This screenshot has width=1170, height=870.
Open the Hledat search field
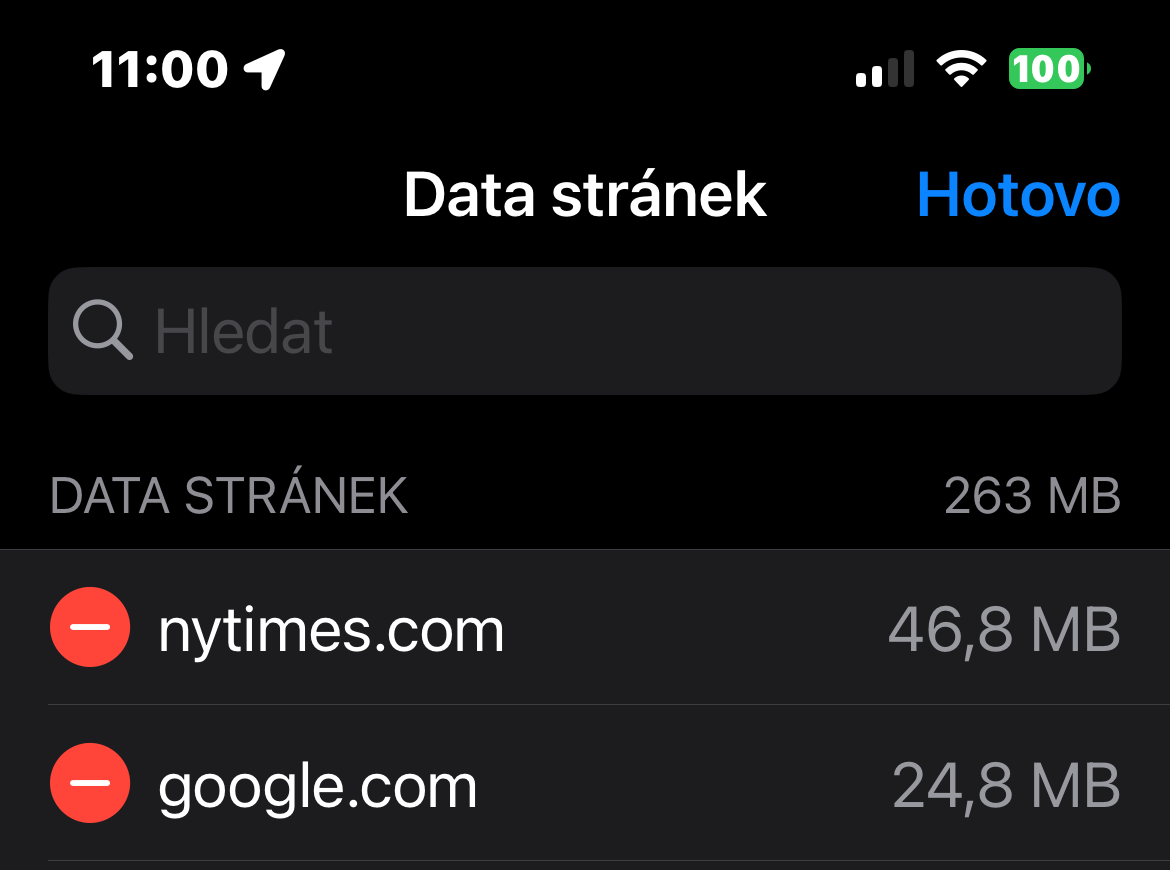point(584,331)
